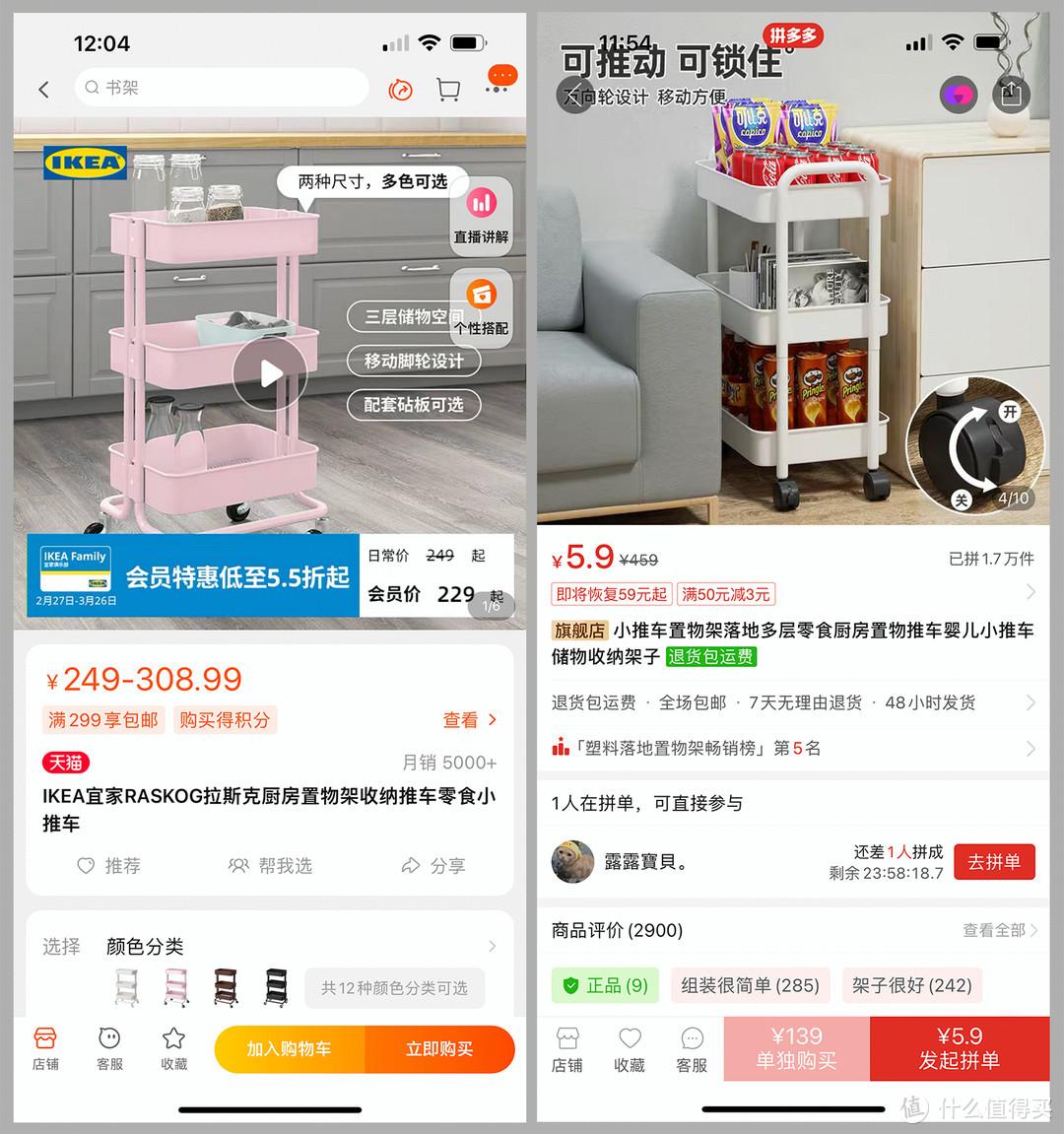
Task: Open the return-shipping guarantees row
Action: tap(788, 702)
